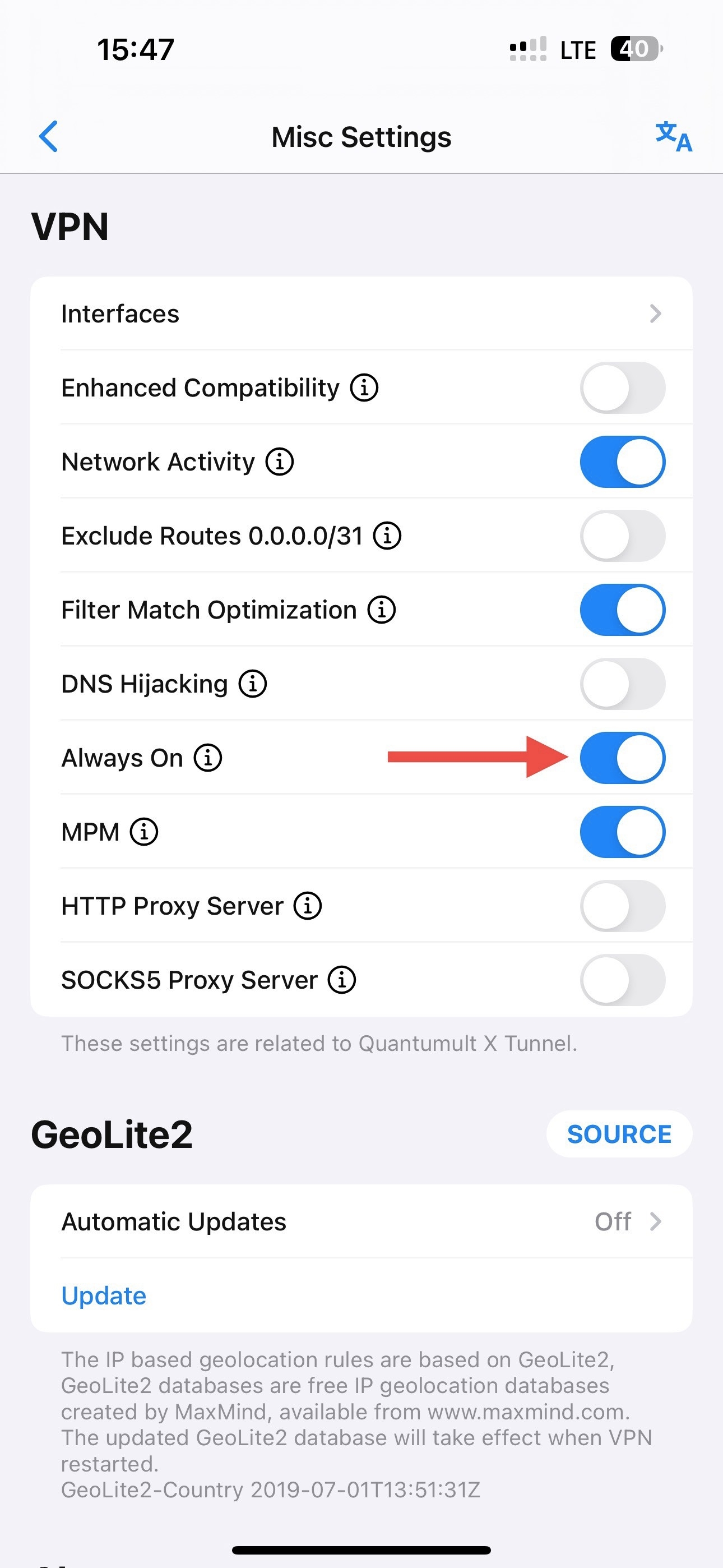Open Automatic Updates setting
The height and width of the screenshot is (1568, 723).
(361, 1221)
